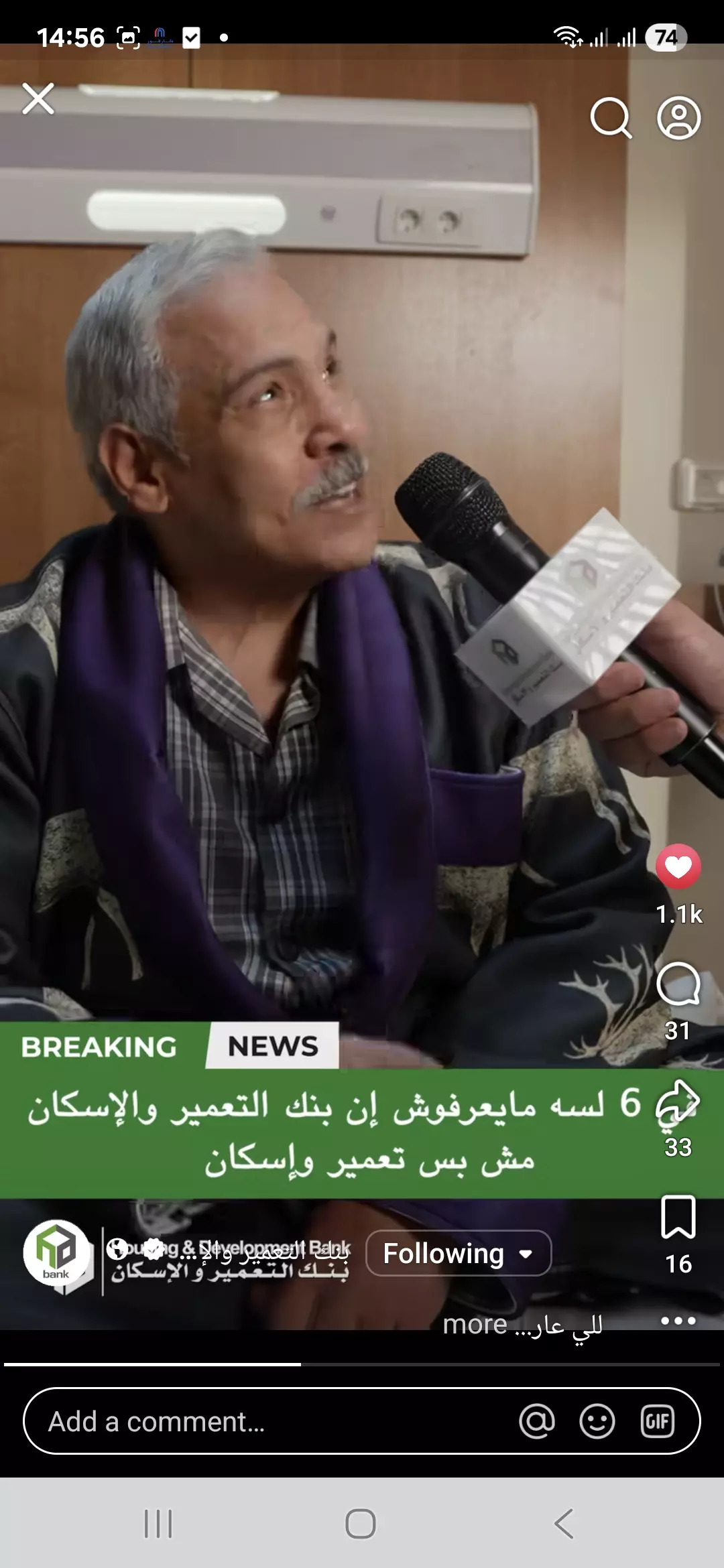Go to the system home screen
The image size is (724, 1568).
[361, 1524]
